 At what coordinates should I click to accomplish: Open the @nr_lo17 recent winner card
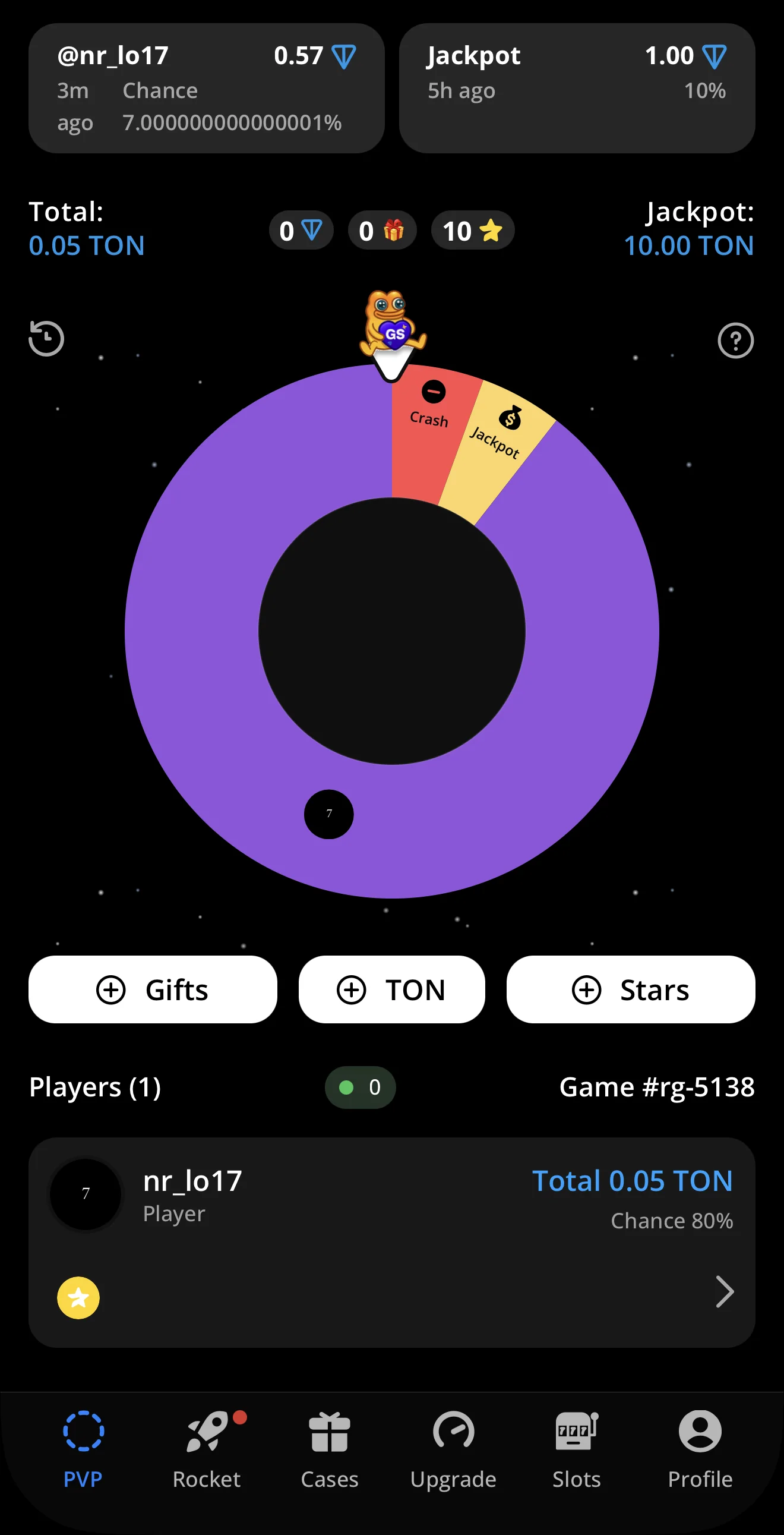(x=207, y=88)
